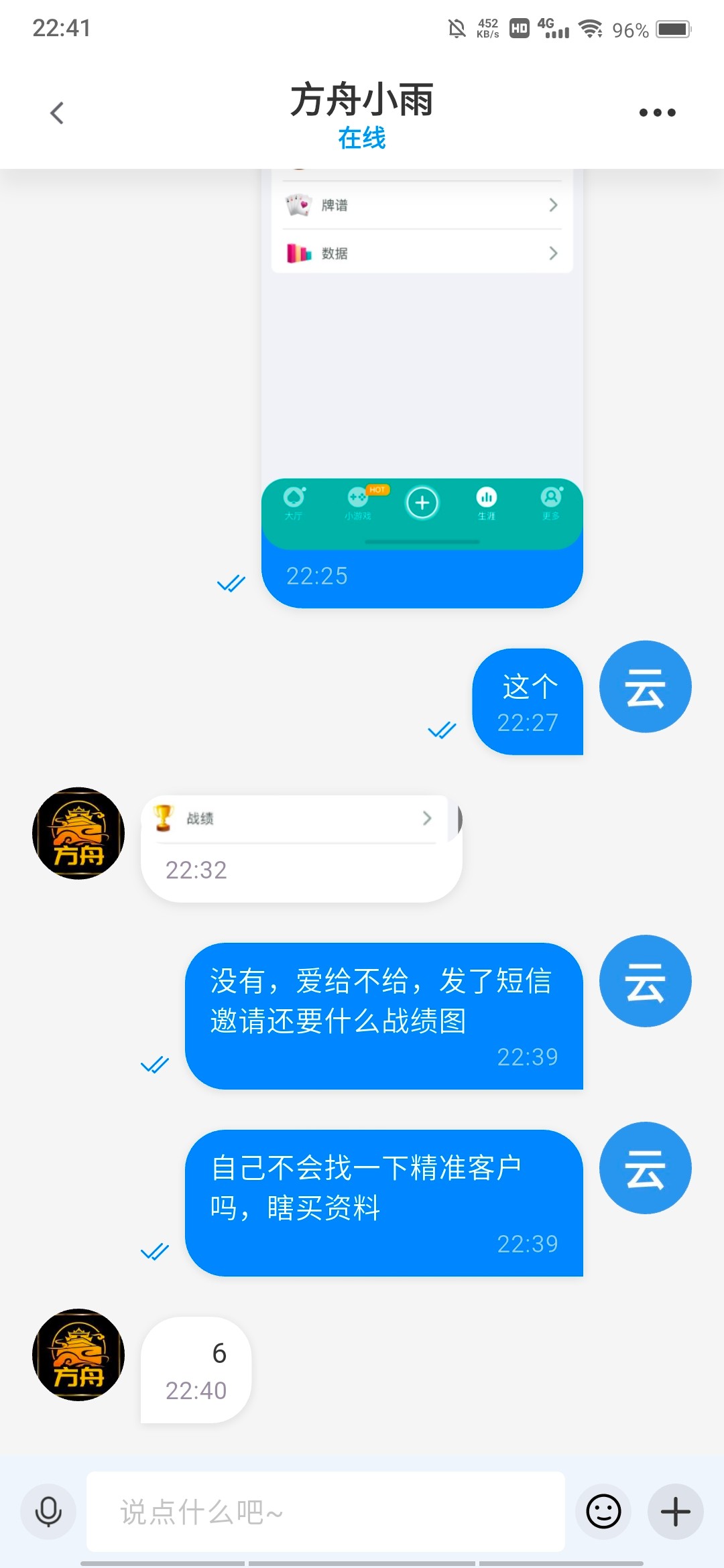The image size is (724, 1568).
Task: Open the three-dot overflow menu
Action: point(657,113)
